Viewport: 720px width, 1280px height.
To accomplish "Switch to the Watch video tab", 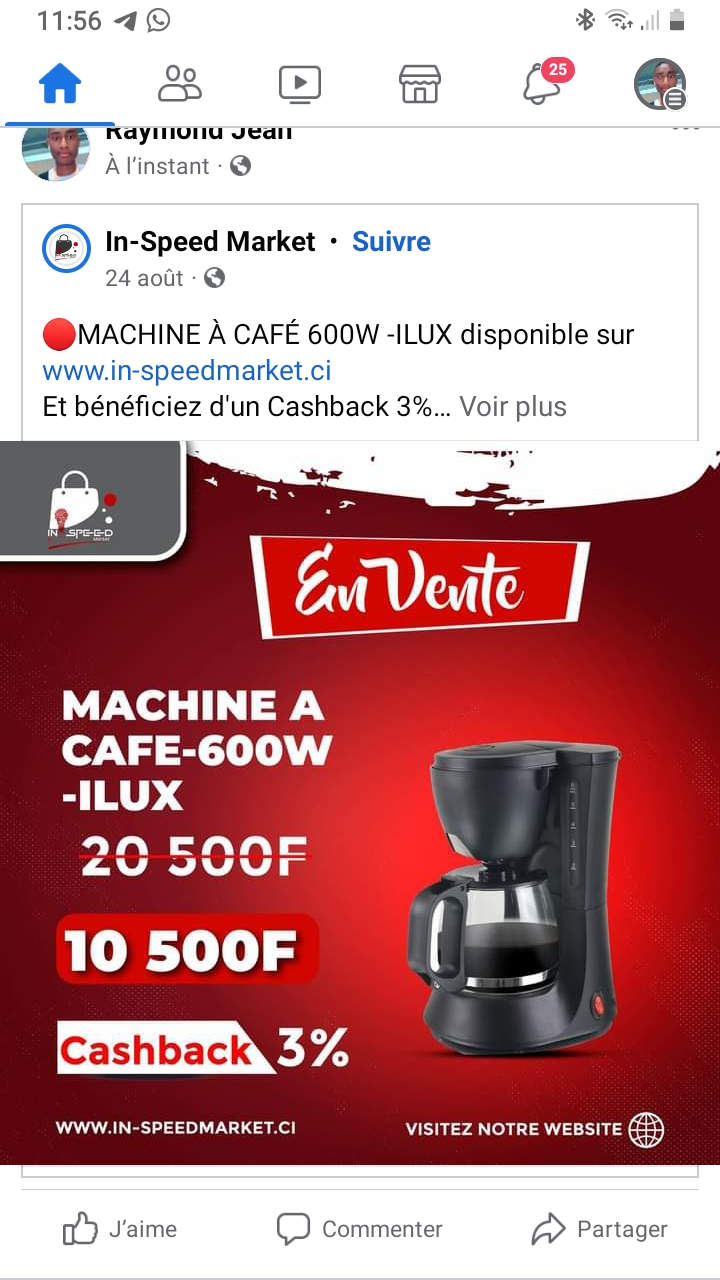I will pos(299,84).
